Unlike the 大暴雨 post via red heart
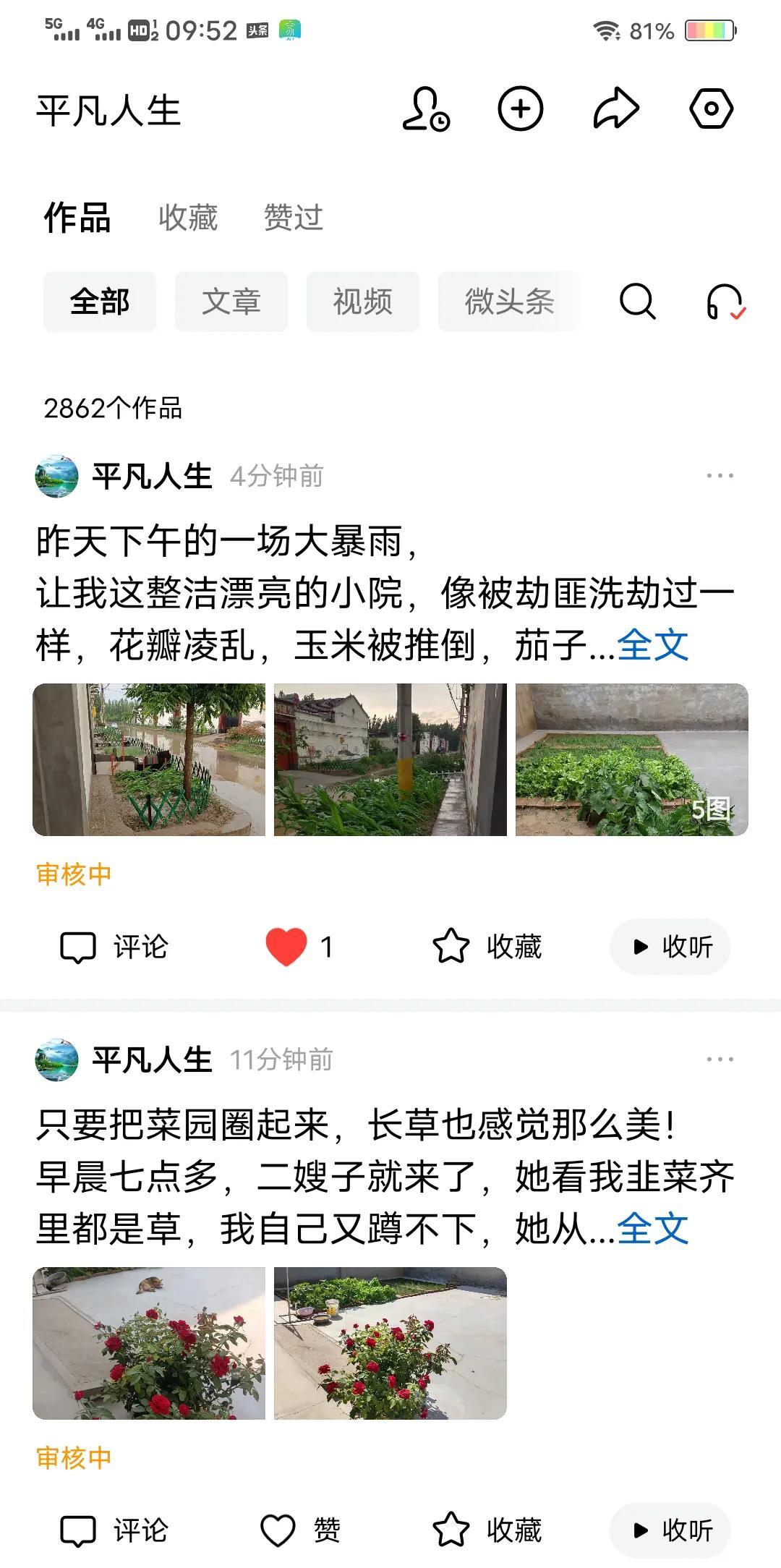Screen dimensions: 781x1568 pos(286,947)
